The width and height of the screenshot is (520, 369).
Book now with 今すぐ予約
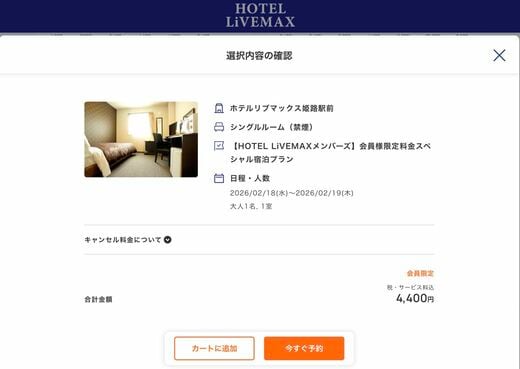304,348
